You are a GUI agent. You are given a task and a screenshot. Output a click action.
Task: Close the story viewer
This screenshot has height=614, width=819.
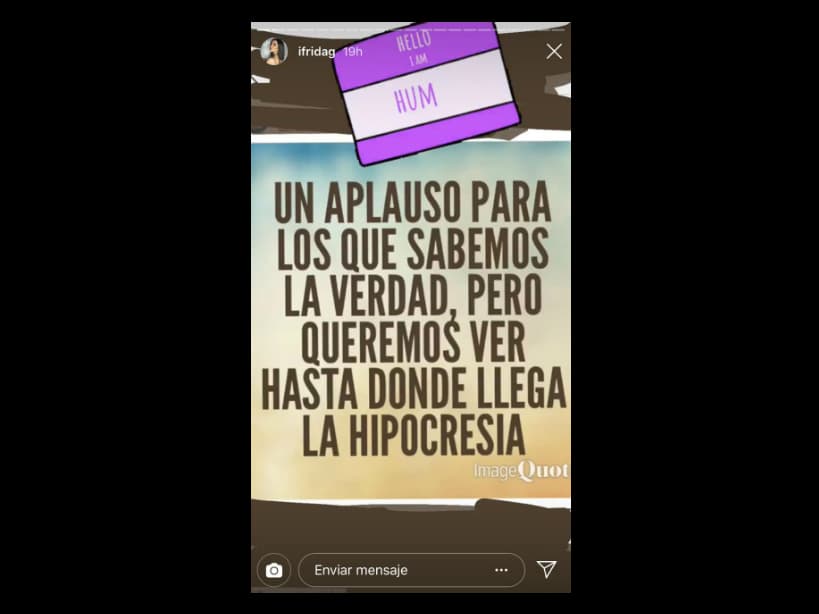click(x=554, y=51)
